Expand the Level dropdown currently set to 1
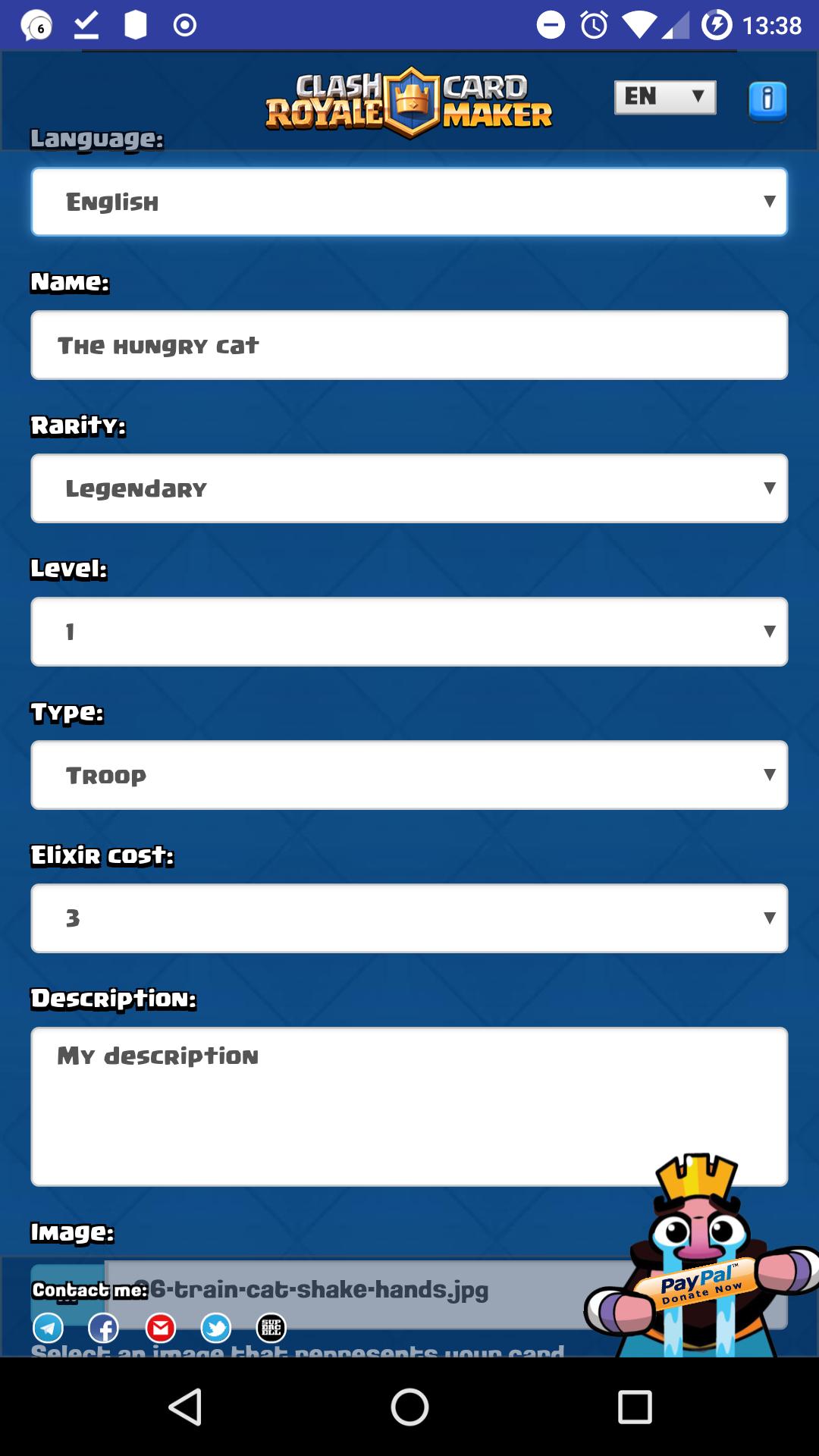Image resolution: width=819 pixels, height=1456 pixels. pyautogui.click(x=409, y=632)
